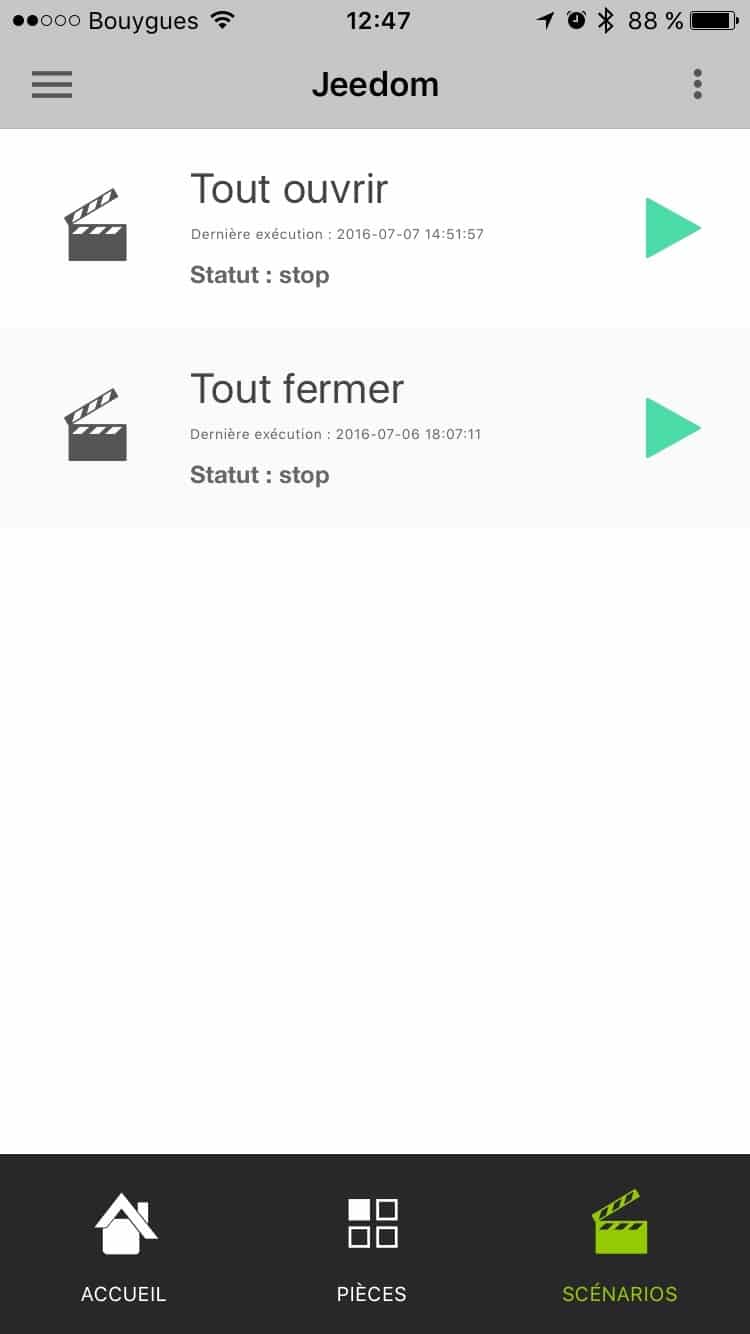Tap the green Scénarios clapperboard icon
The height and width of the screenshot is (1334, 750).
[619, 1219]
